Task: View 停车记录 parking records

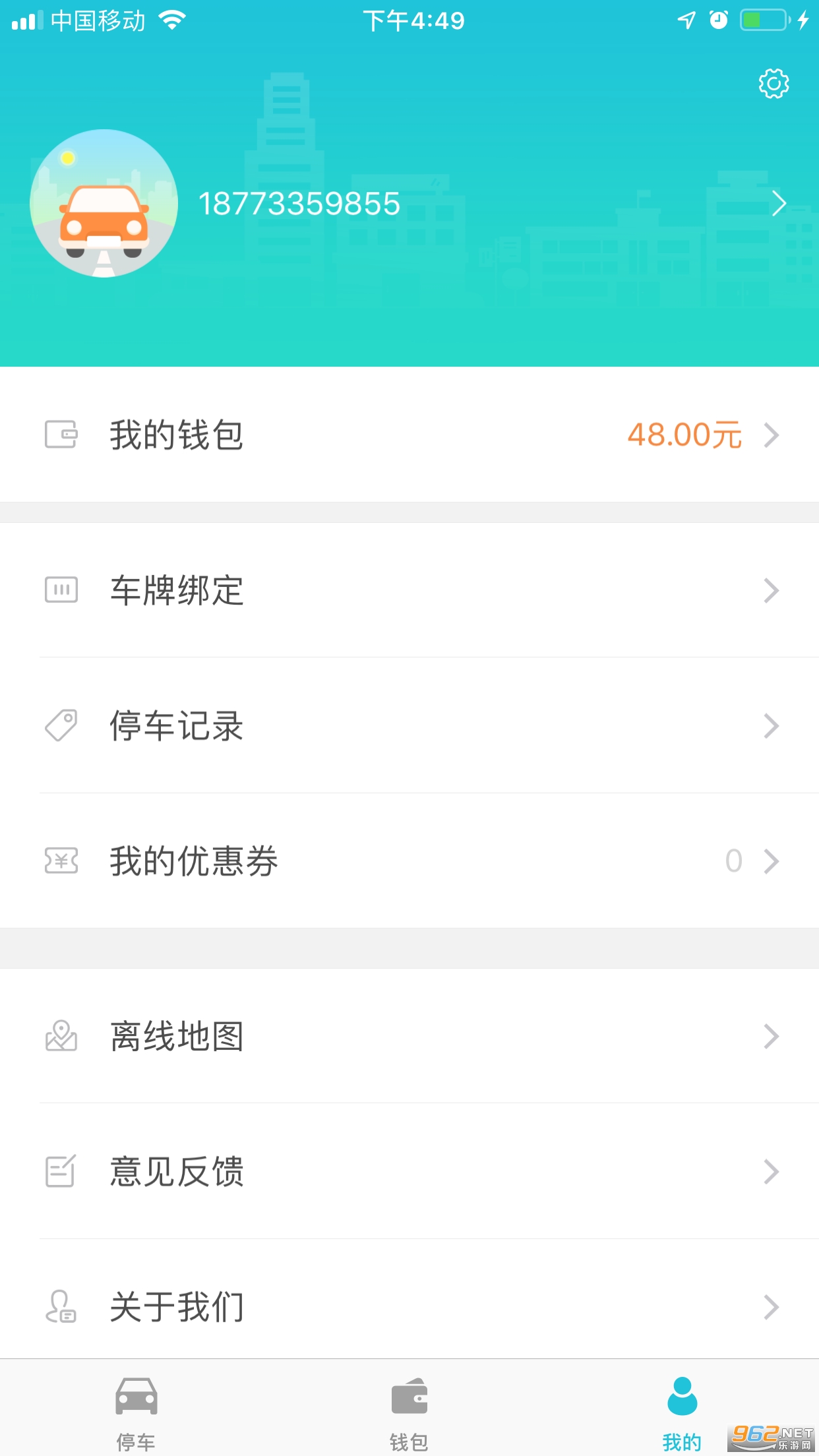Action: pos(409,726)
